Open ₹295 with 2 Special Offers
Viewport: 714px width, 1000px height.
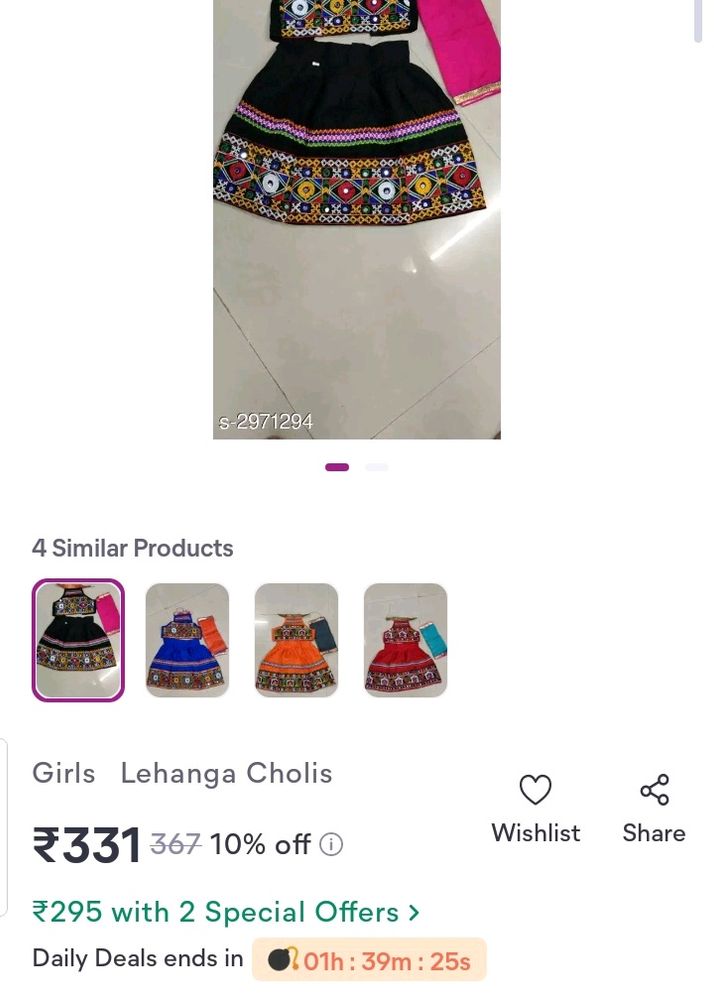coord(226,912)
